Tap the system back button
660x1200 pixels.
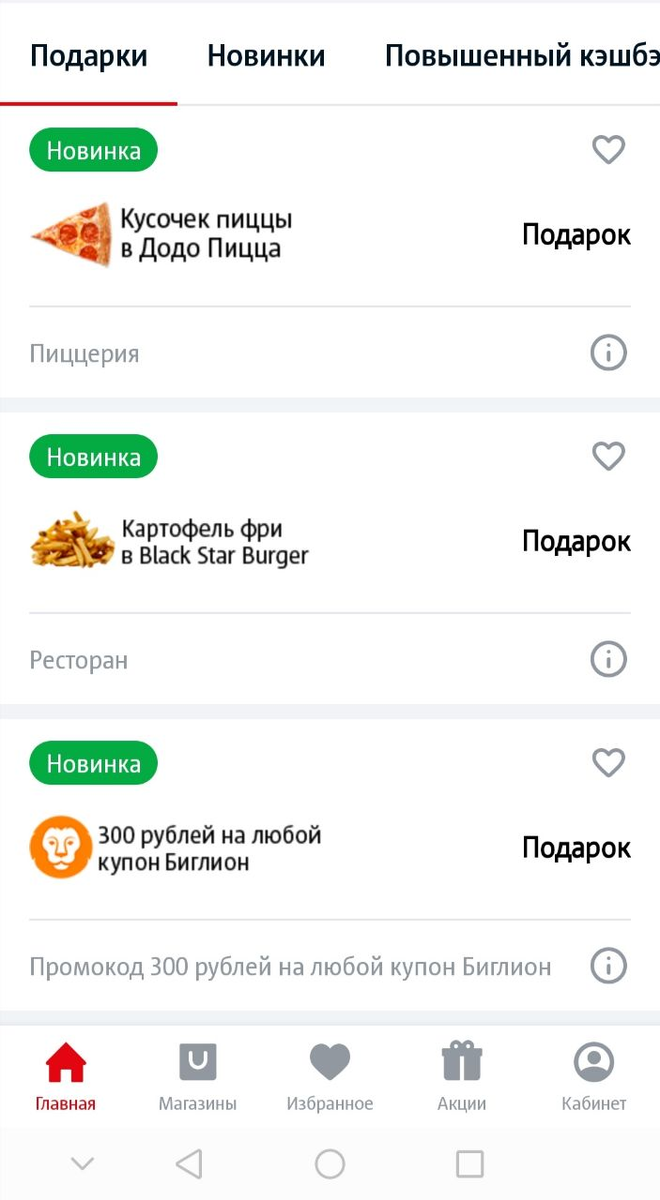(x=189, y=1164)
